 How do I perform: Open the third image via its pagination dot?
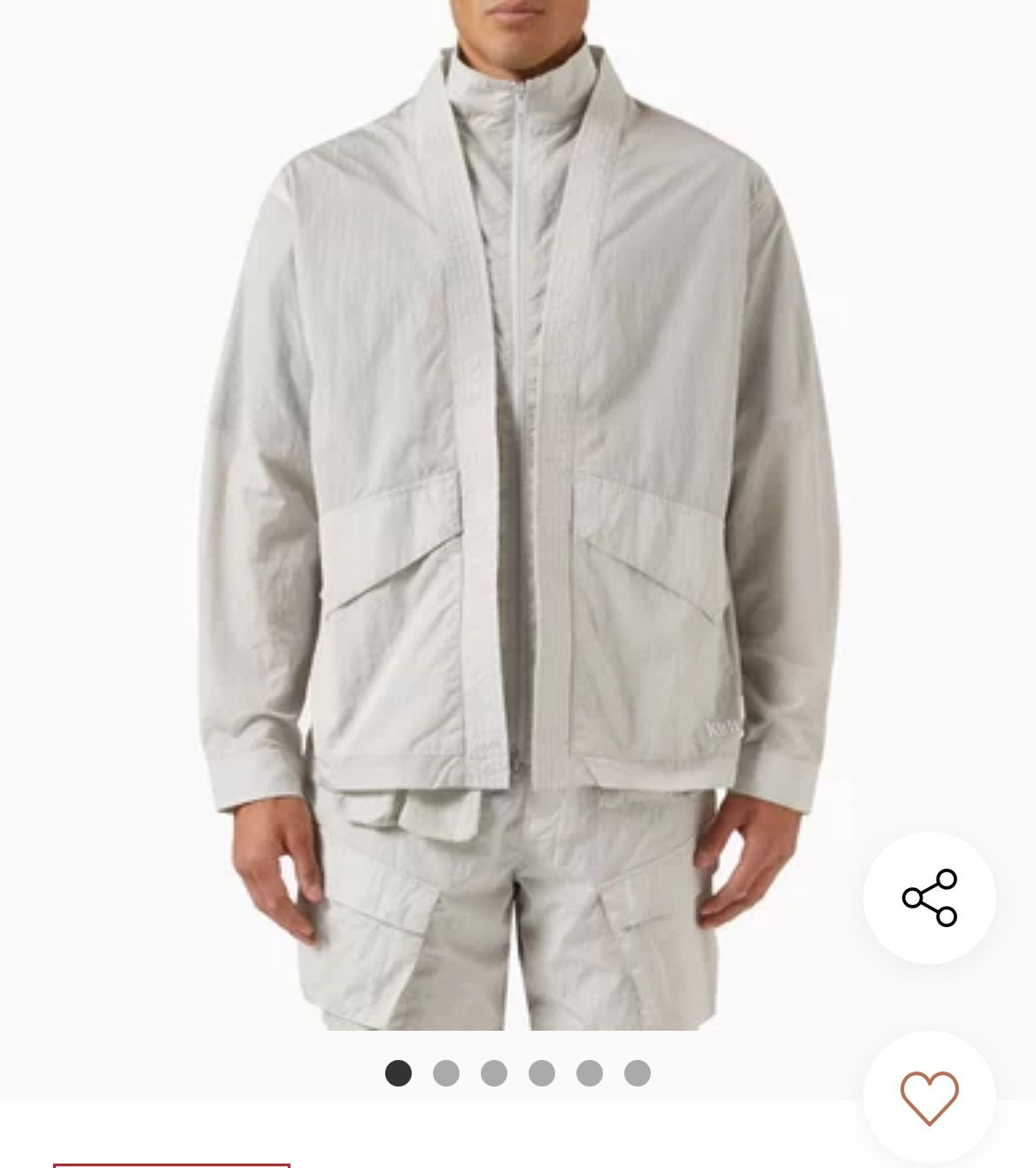[x=493, y=1072]
